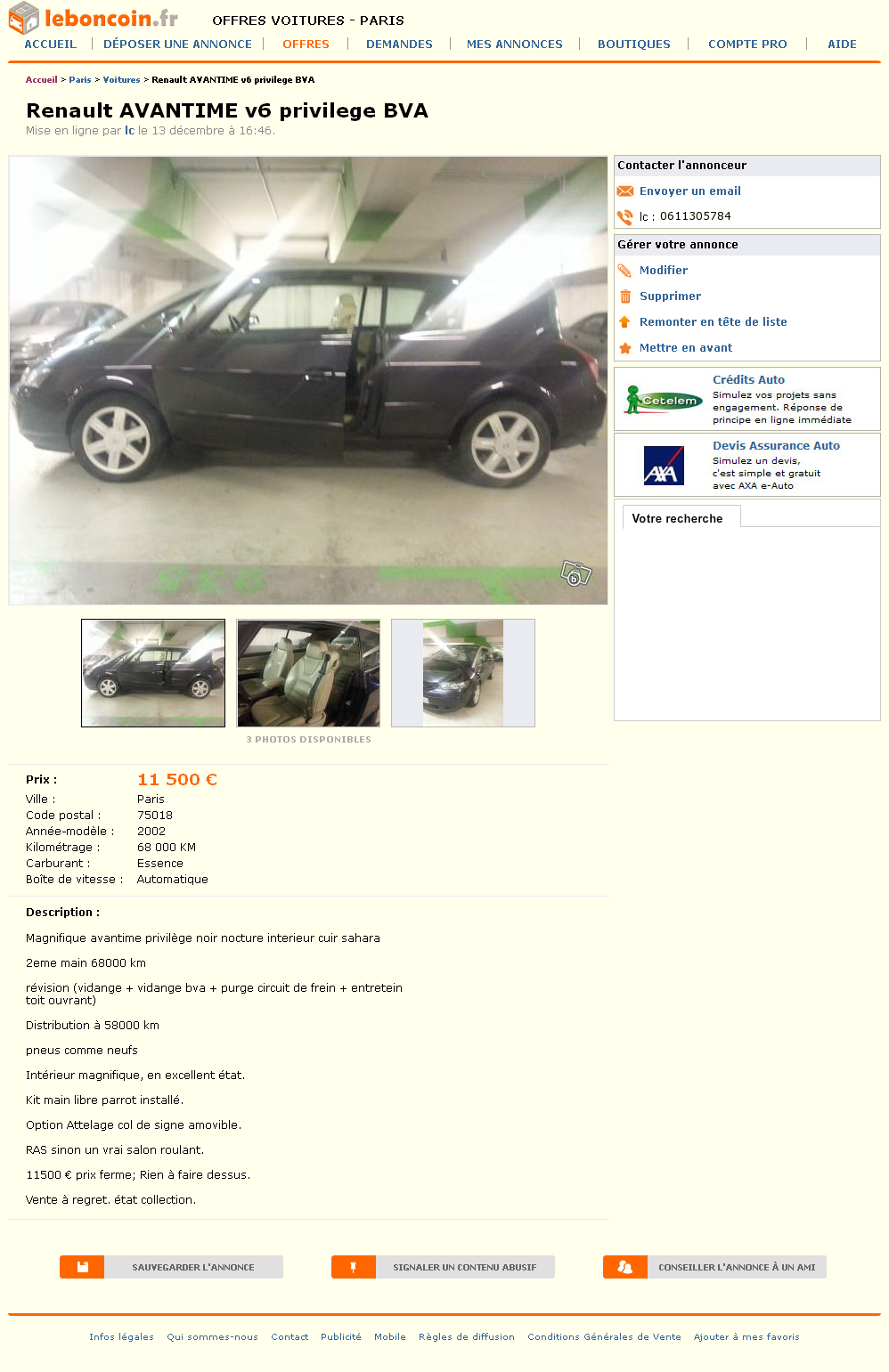Switch to the Demandes section
This screenshot has height=1372, width=889.
(x=399, y=44)
